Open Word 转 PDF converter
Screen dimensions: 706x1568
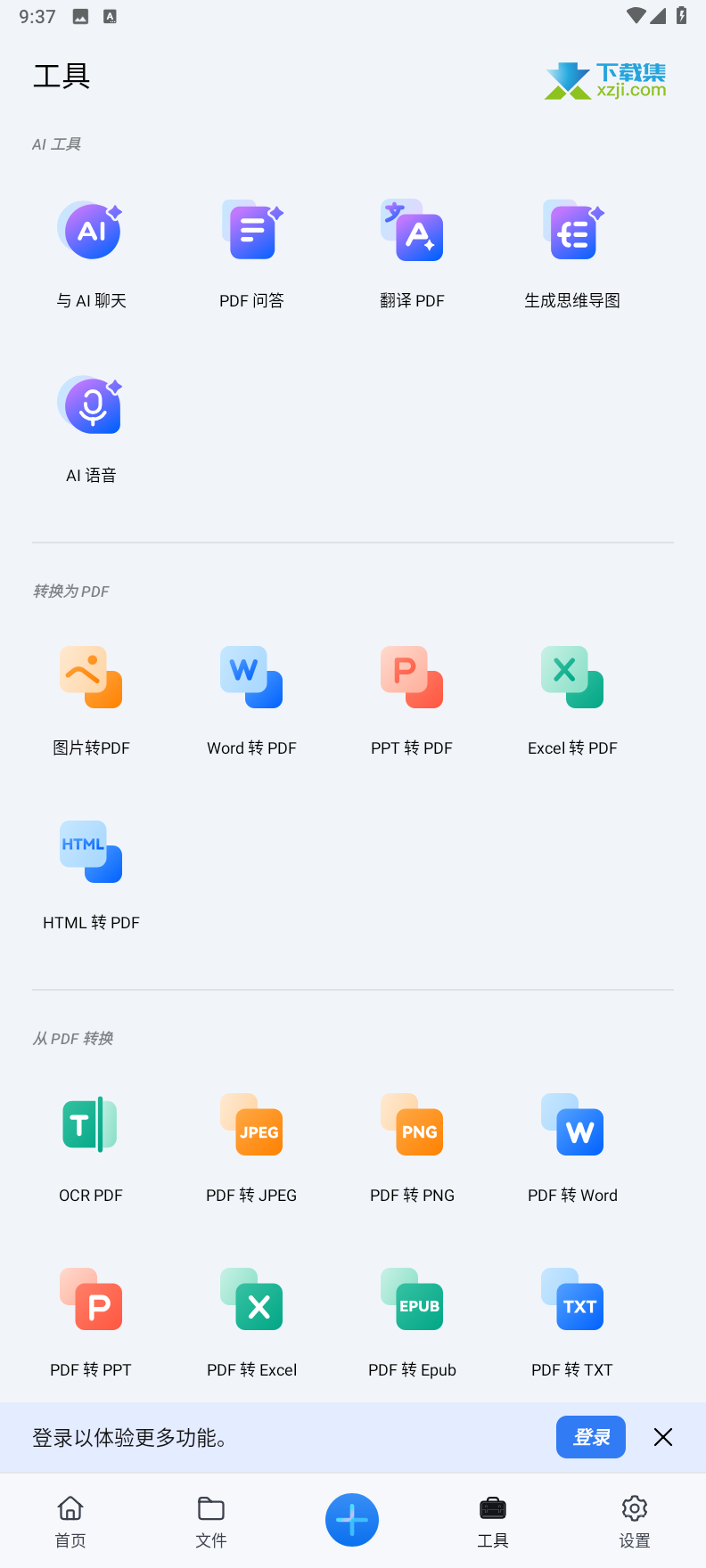251,679
